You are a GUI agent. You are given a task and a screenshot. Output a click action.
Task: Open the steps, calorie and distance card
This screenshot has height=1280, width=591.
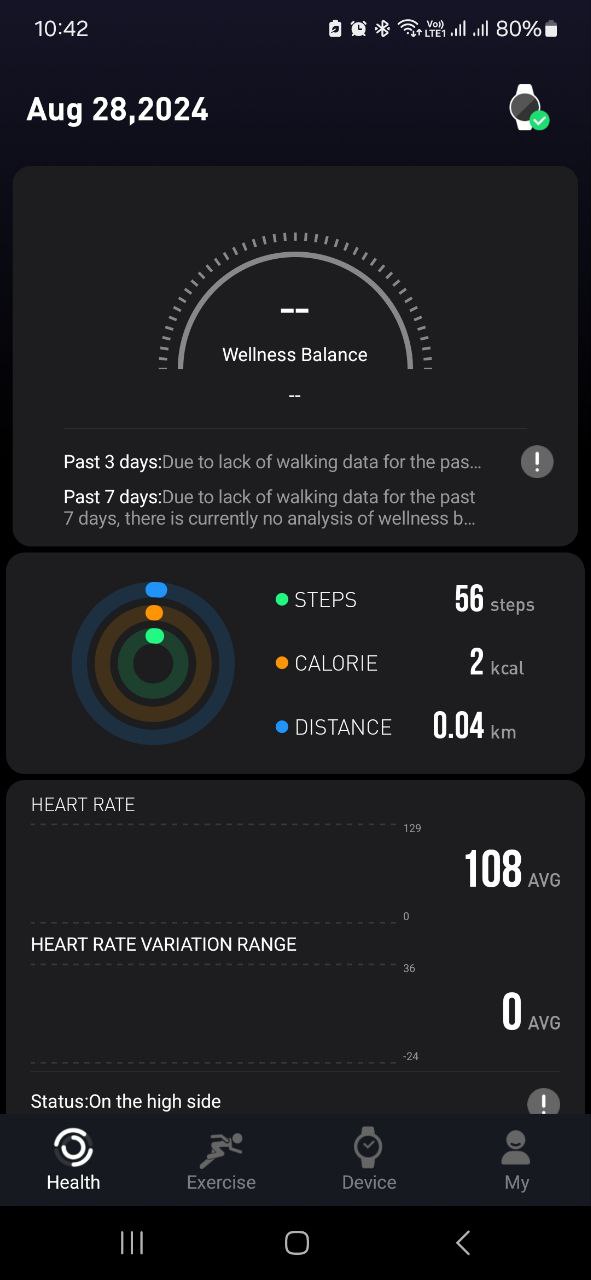pyautogui.click(x=295, y=663)
